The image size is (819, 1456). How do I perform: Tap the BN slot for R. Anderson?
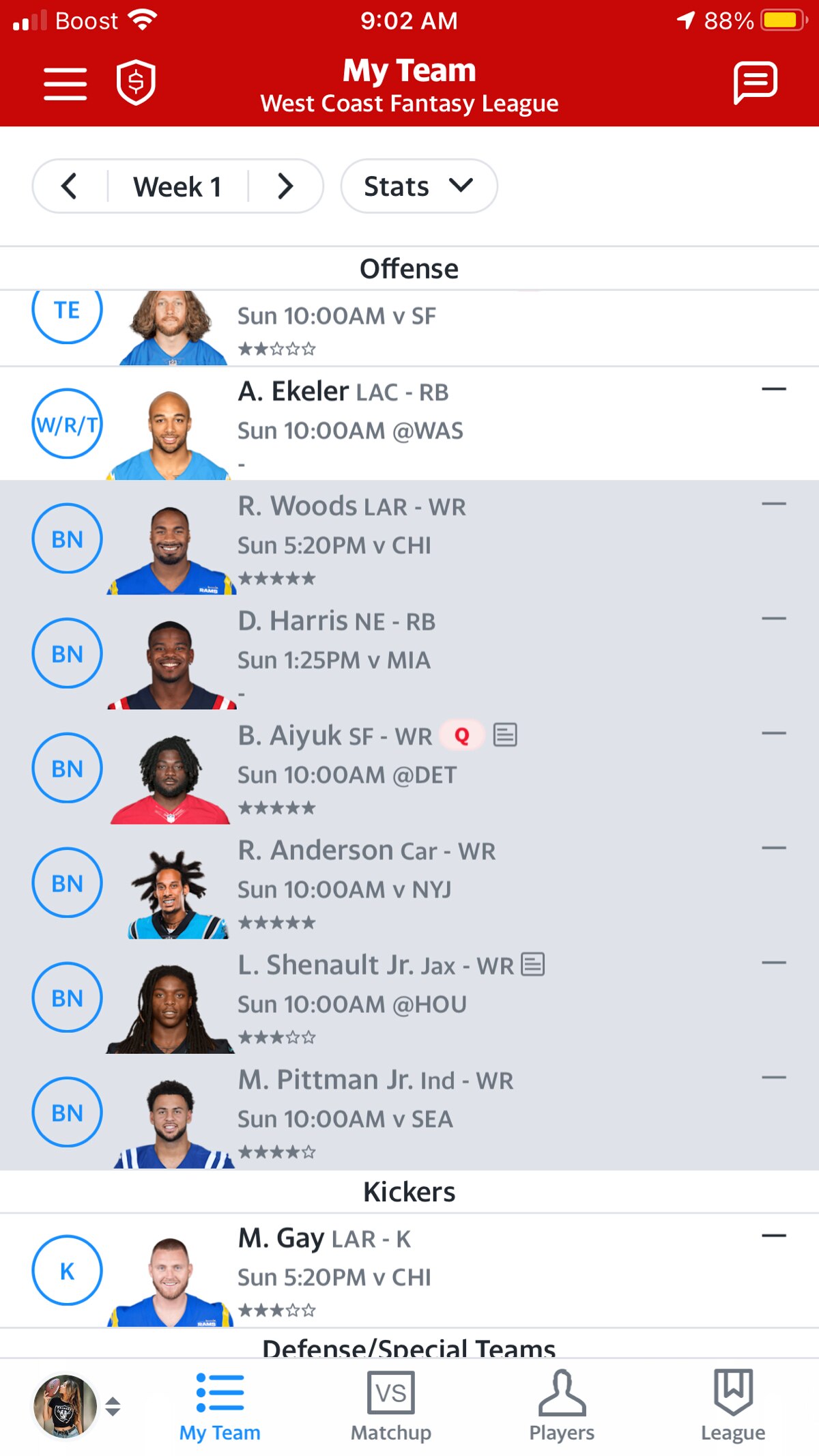(x=67, y=883)
